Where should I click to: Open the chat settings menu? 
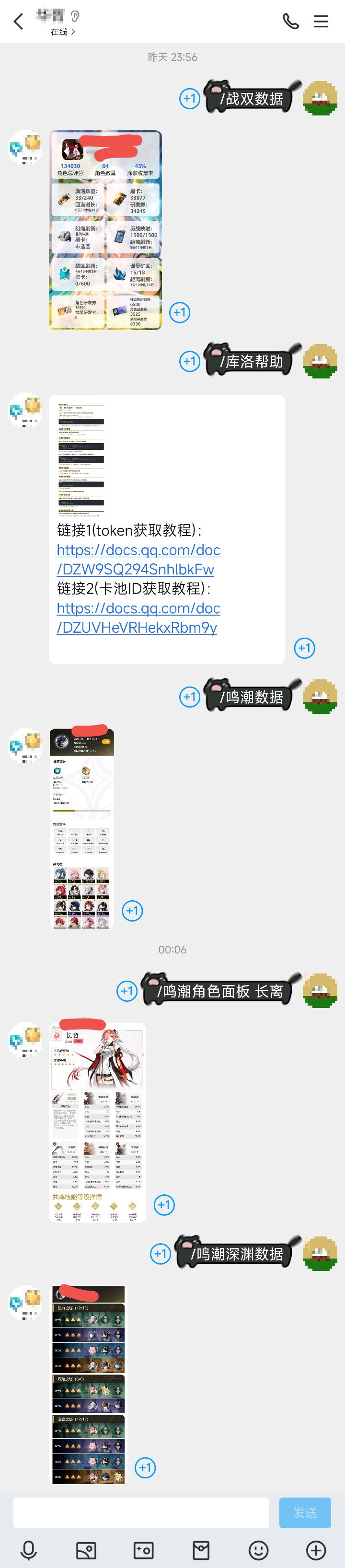[x=321, y=22]
